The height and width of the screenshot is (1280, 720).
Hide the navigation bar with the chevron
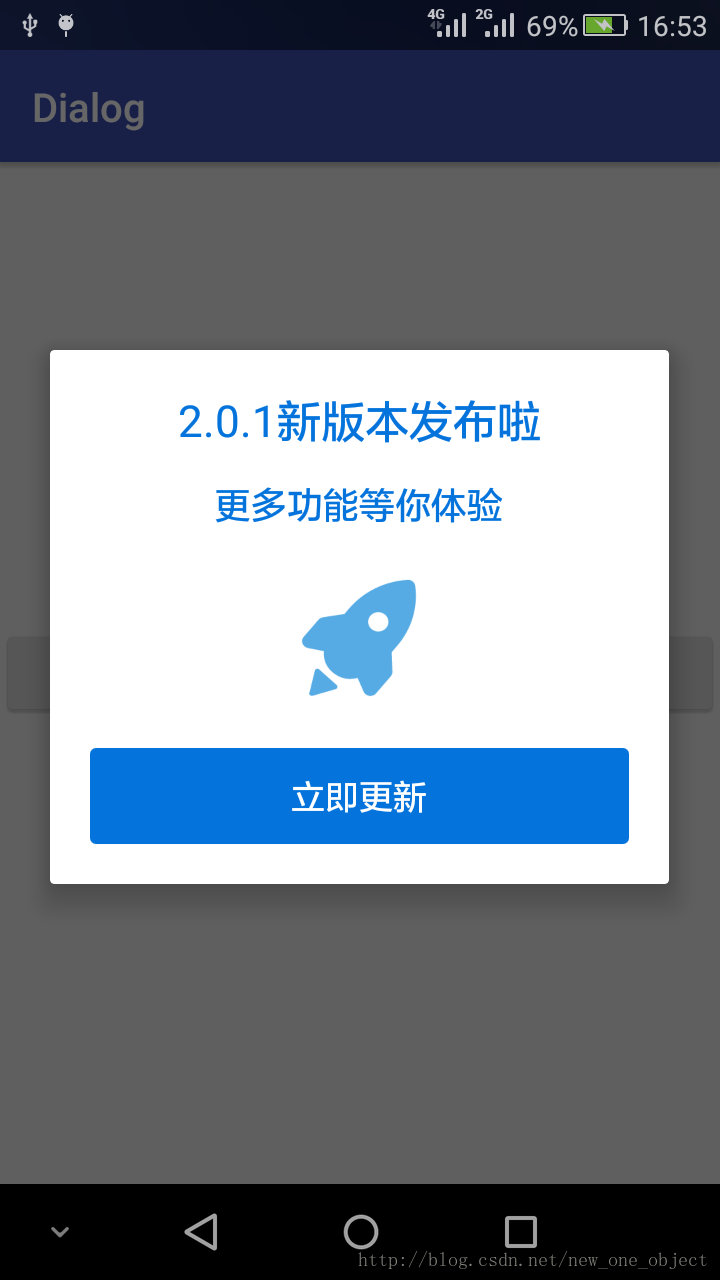pyautogui.click(x=60, y=1232)
